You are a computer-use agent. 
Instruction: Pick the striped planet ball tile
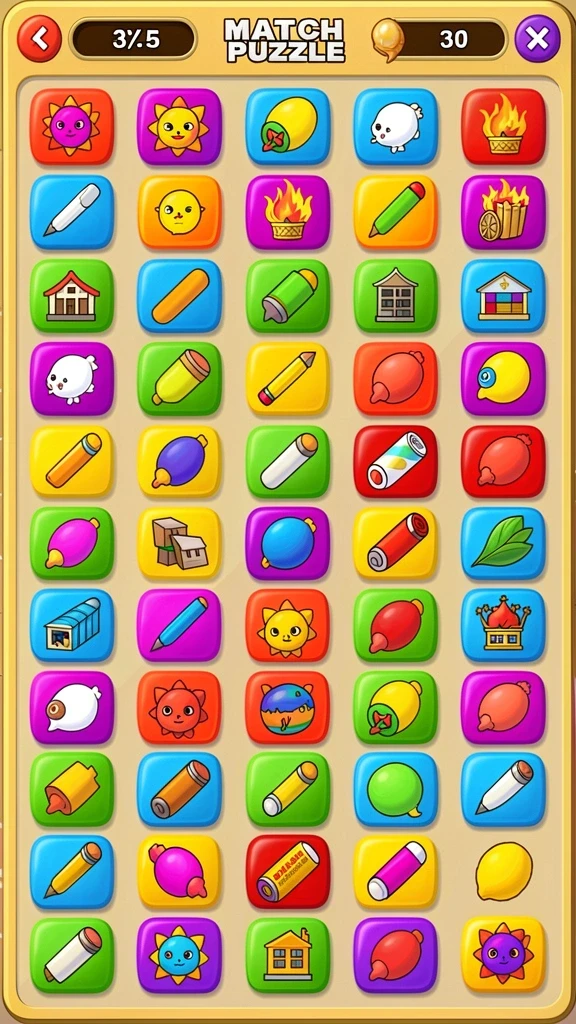(287, 707)
